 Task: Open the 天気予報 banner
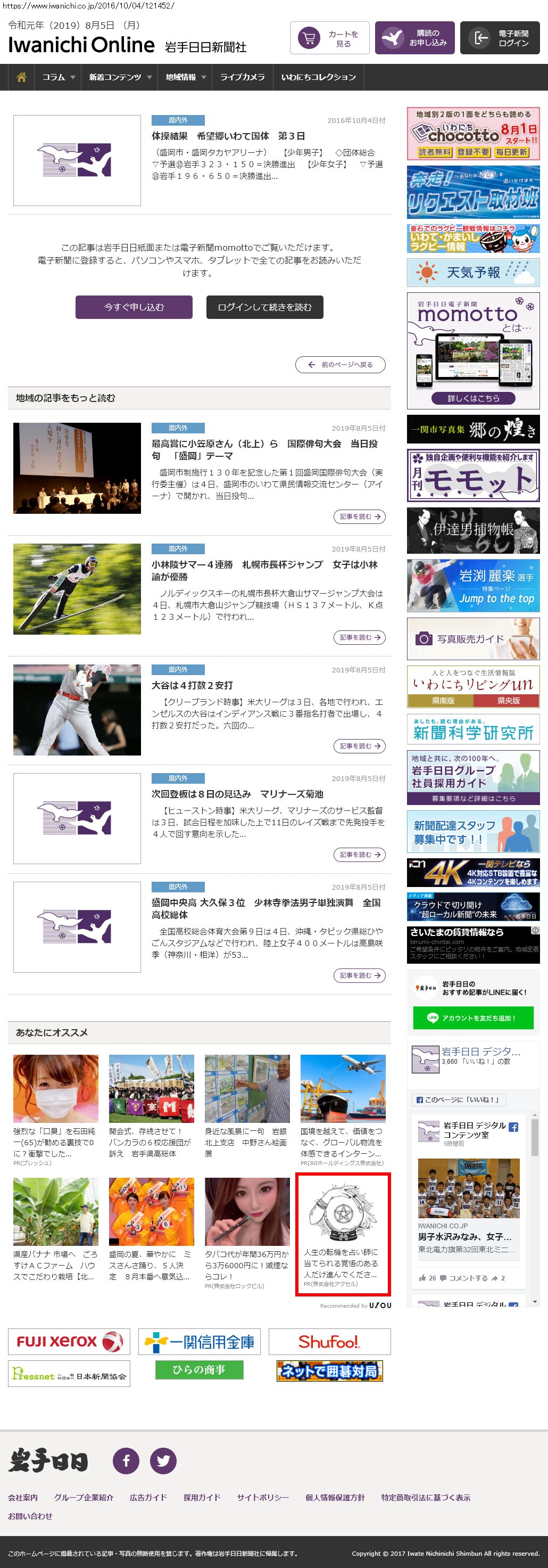click(472, 273)
